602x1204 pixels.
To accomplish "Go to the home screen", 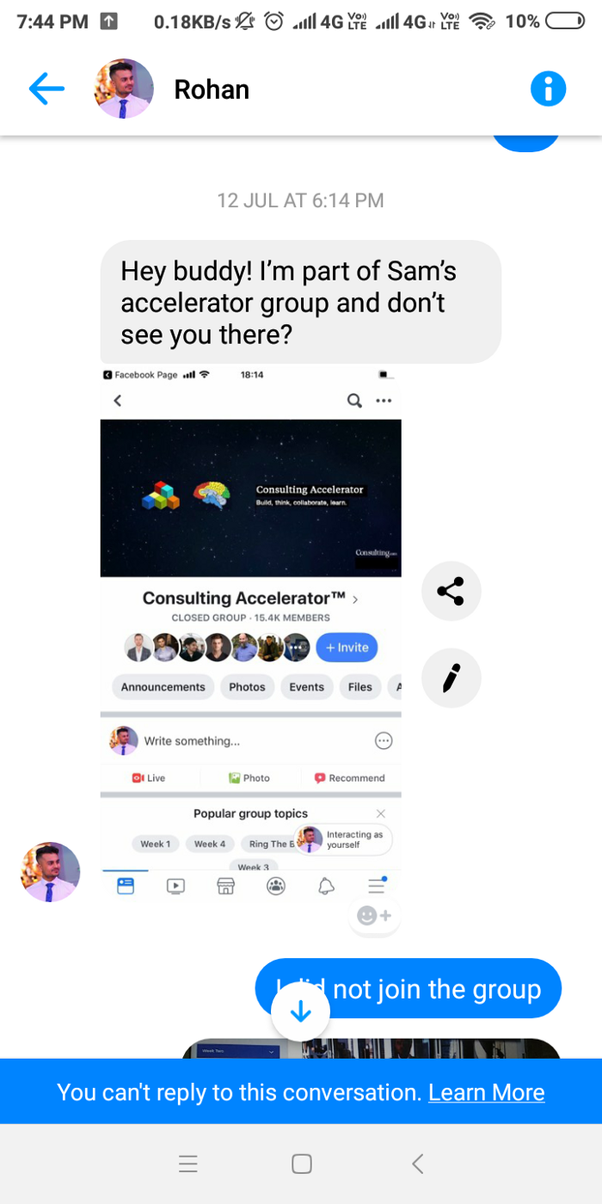I will coord(301,1163).
